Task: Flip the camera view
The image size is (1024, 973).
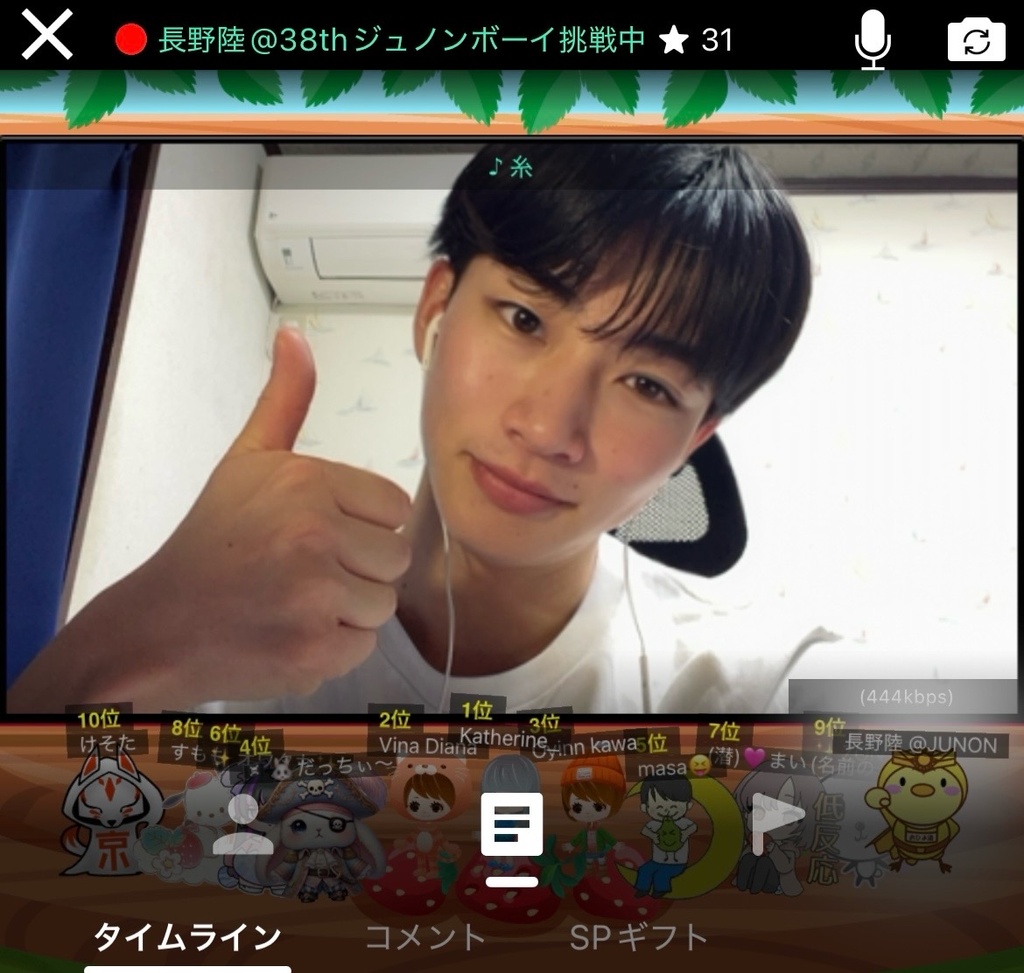Action: point(976,40)
